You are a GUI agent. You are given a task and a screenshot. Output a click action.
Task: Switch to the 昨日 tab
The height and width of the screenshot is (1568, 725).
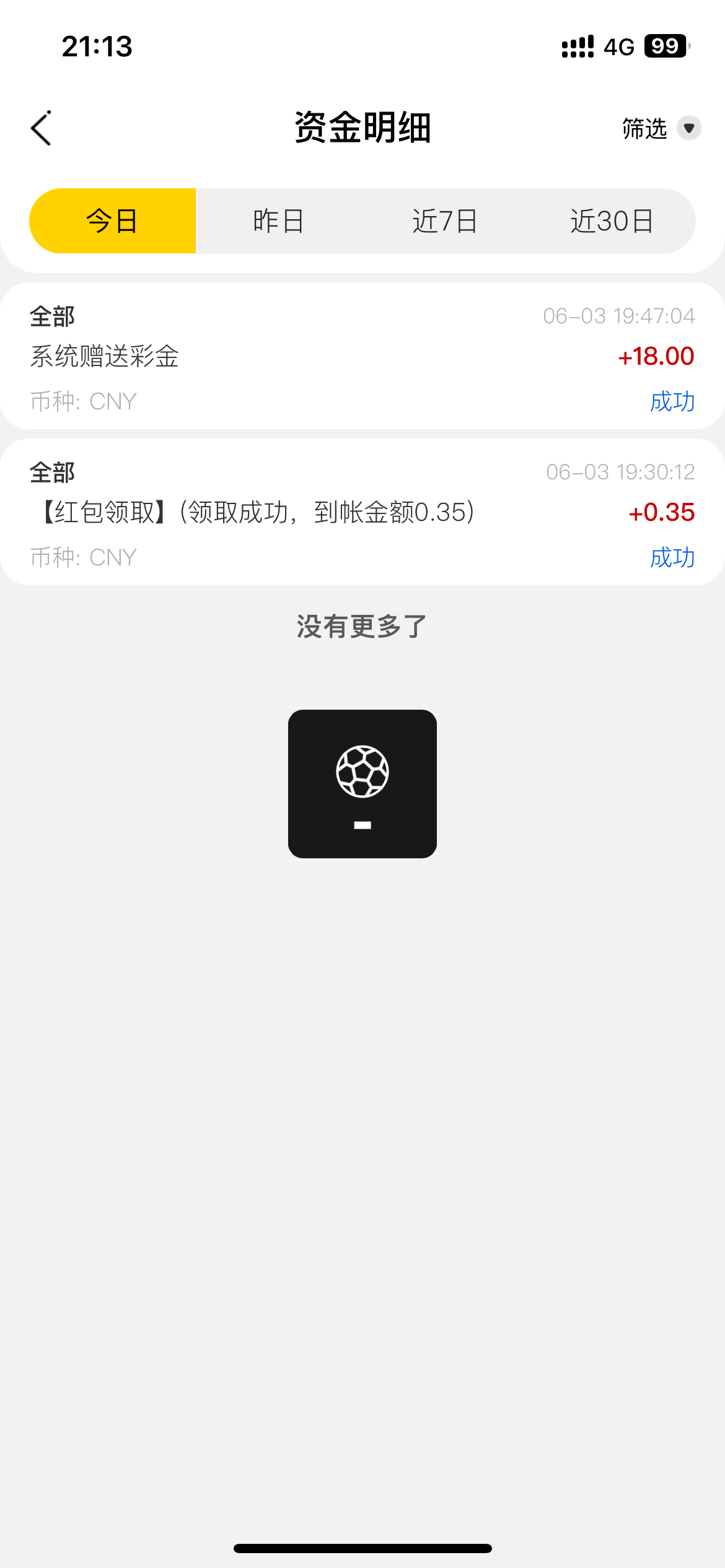278,220
